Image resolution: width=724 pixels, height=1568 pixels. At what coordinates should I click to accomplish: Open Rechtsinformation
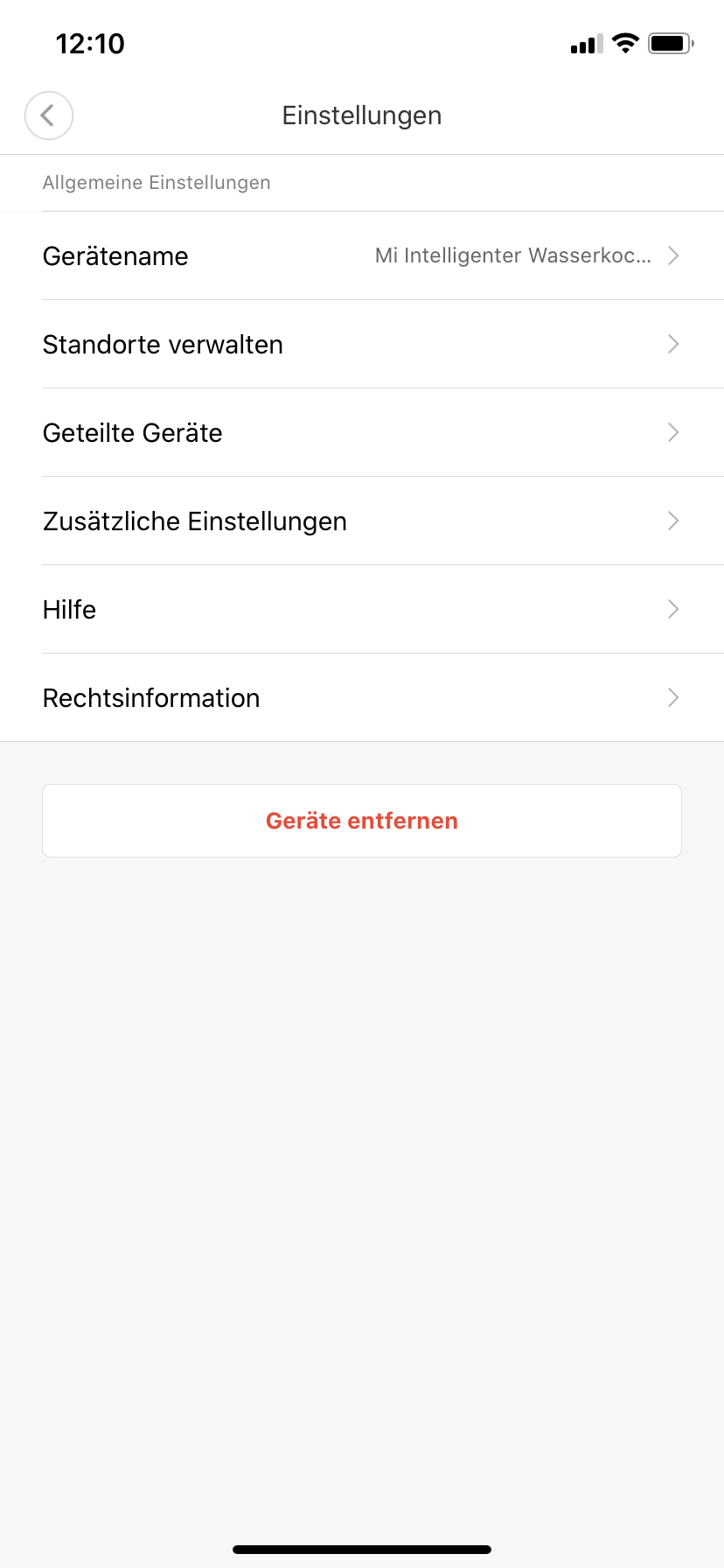coord(361,698)
